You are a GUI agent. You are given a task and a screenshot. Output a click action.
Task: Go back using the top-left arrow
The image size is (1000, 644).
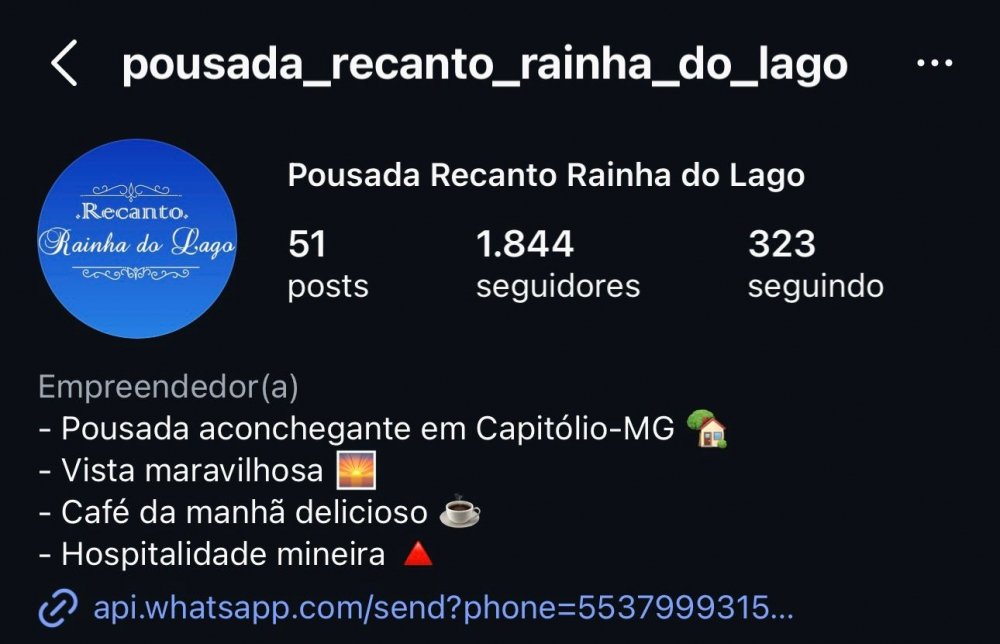click(64, 64)
